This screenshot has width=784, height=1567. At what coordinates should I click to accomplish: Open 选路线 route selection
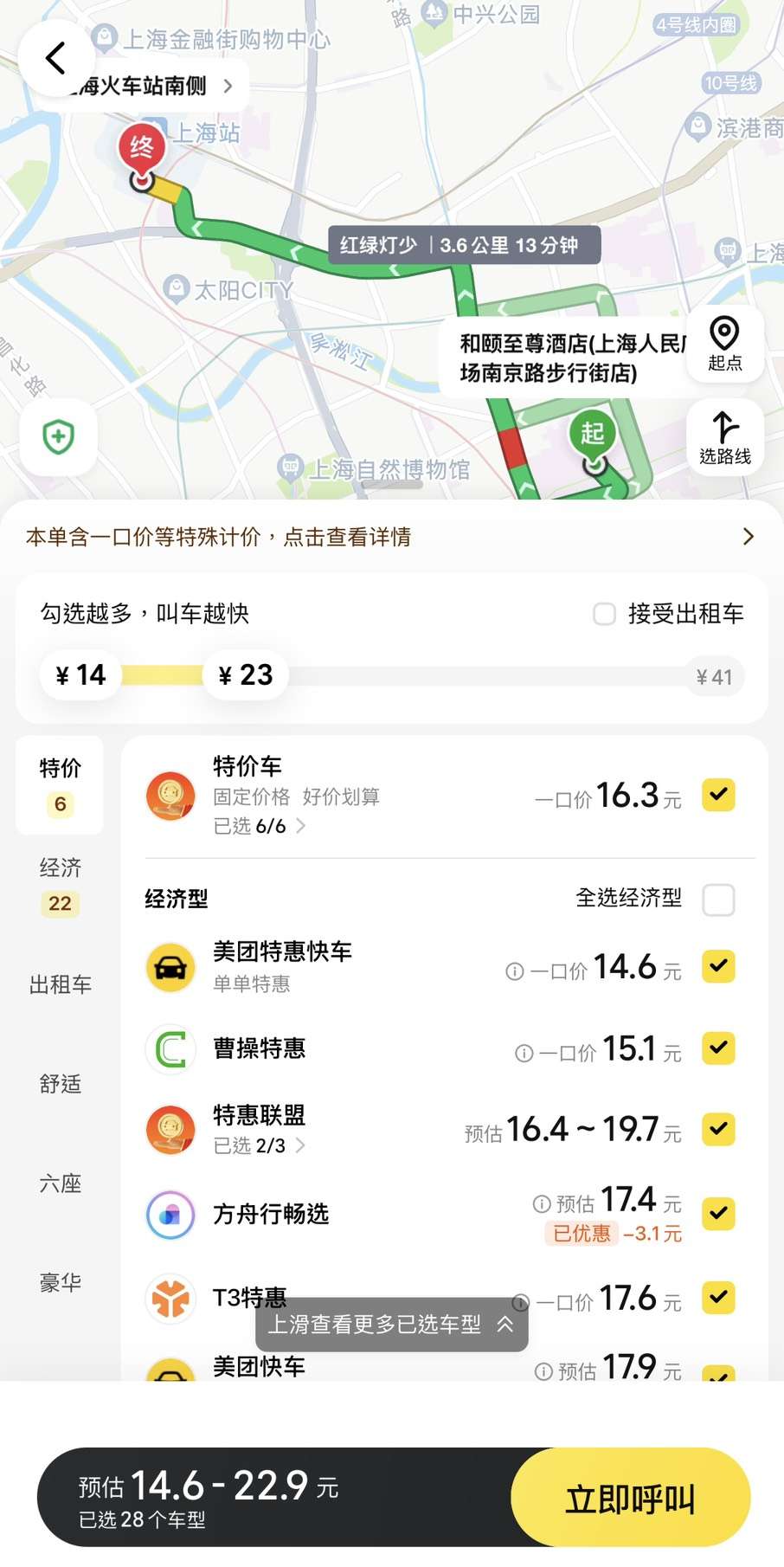[x=724, y=437]
